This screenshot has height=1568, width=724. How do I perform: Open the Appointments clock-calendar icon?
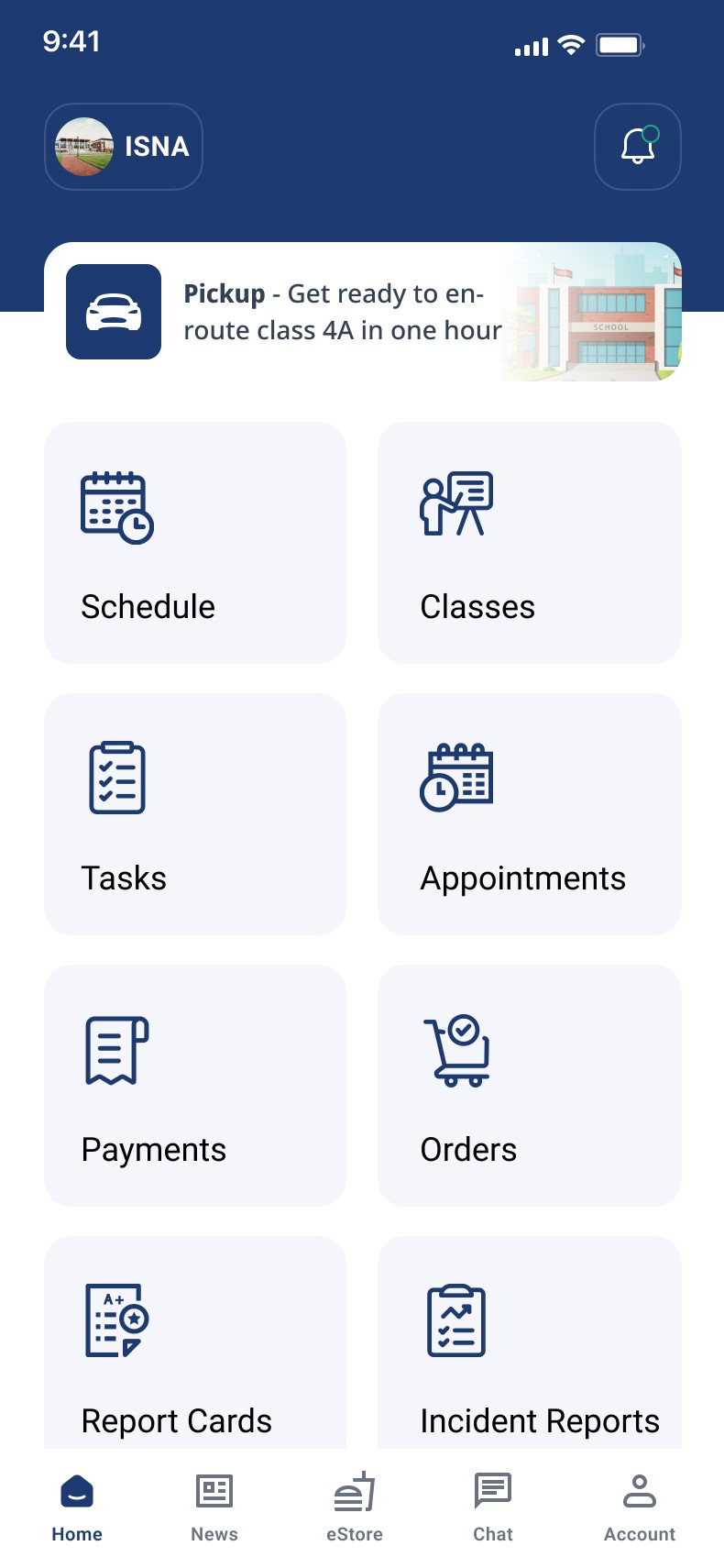click(456, 777)
